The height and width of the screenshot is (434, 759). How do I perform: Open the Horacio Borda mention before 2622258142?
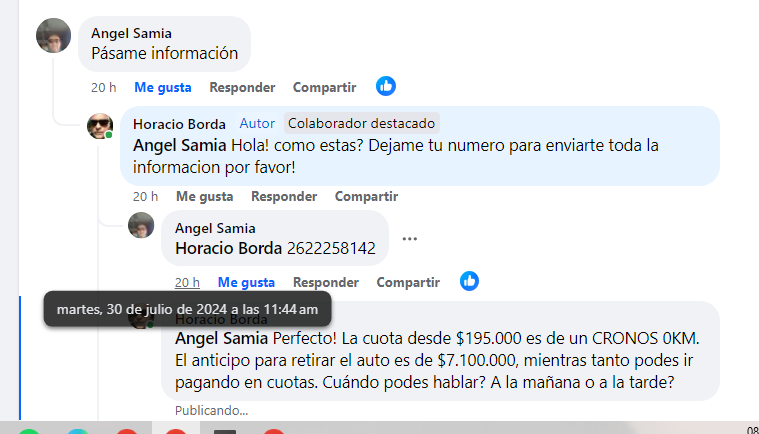pos(229,247)
